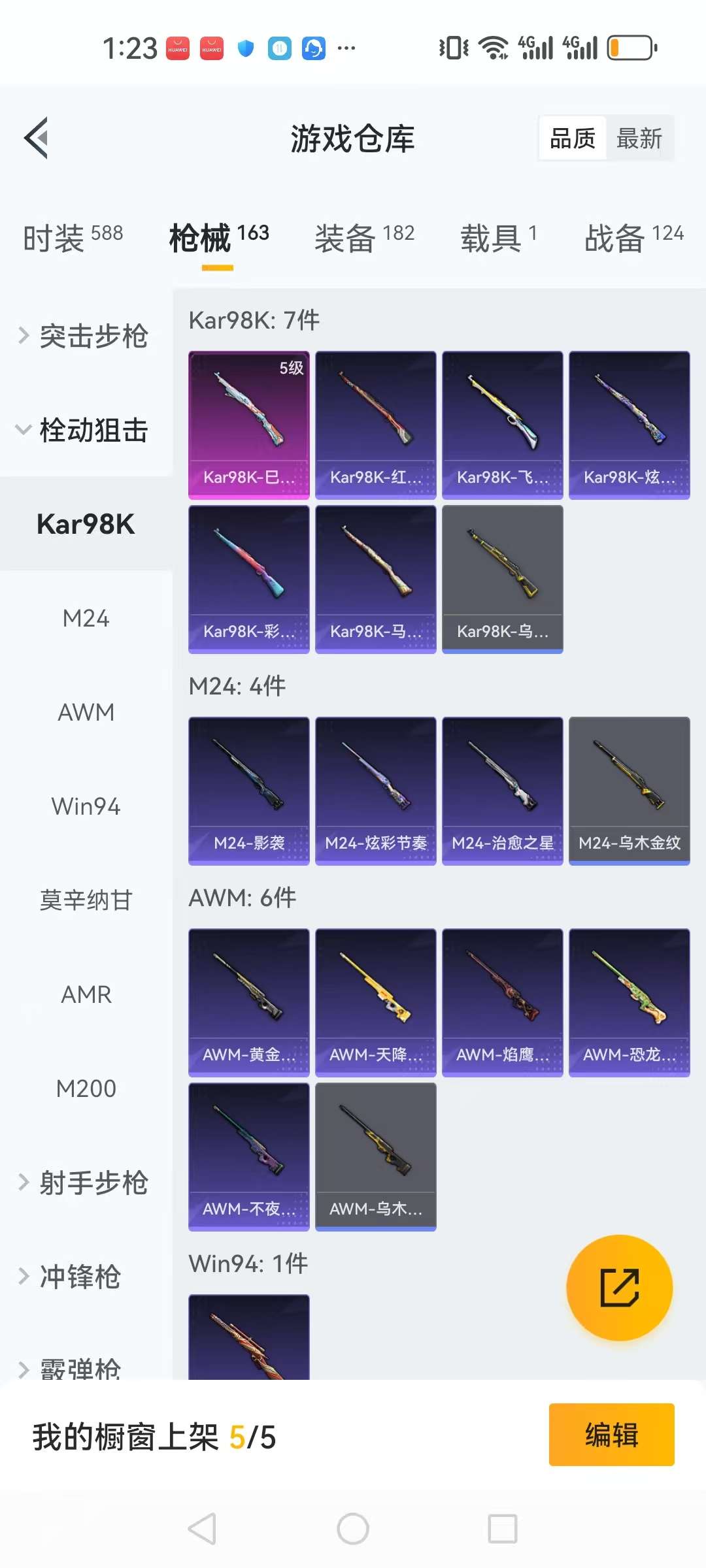Viewport: 706px width, 1568px height.
Task: Select AWM in the side list
Action: point(86,712)
